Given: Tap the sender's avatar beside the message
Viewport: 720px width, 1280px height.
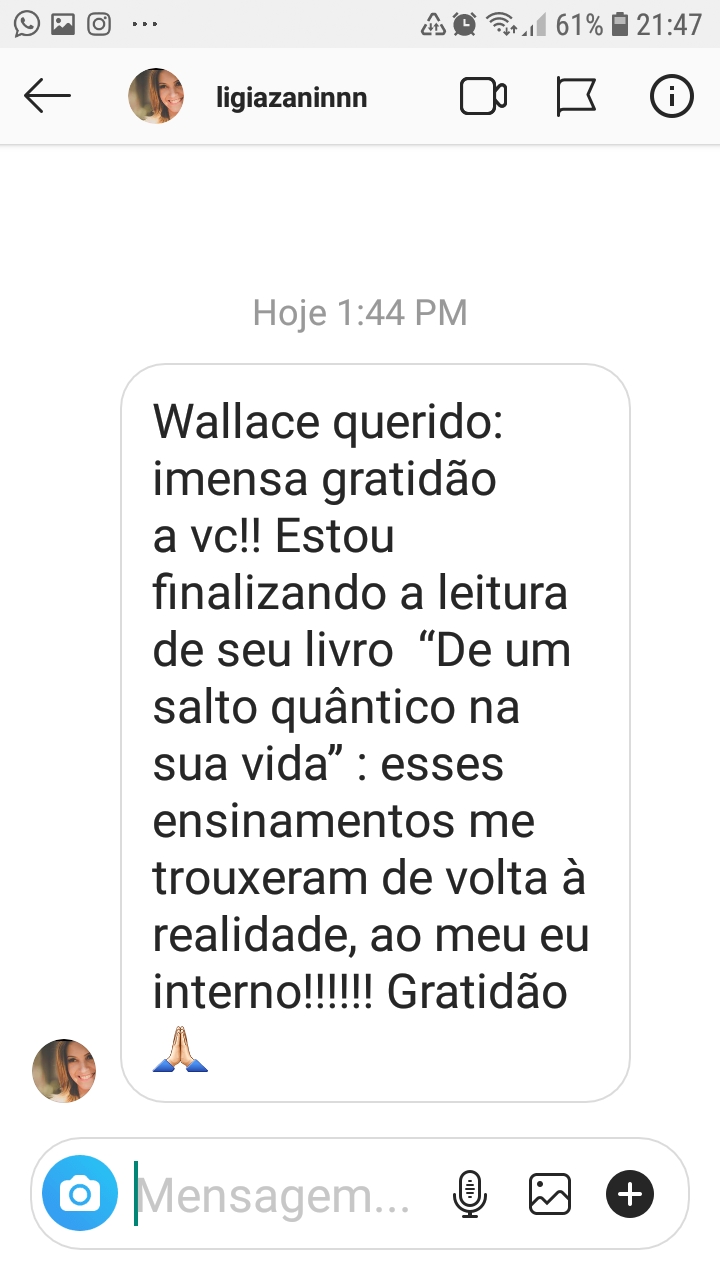Looking at the screenshot, I should (65, 1070).
